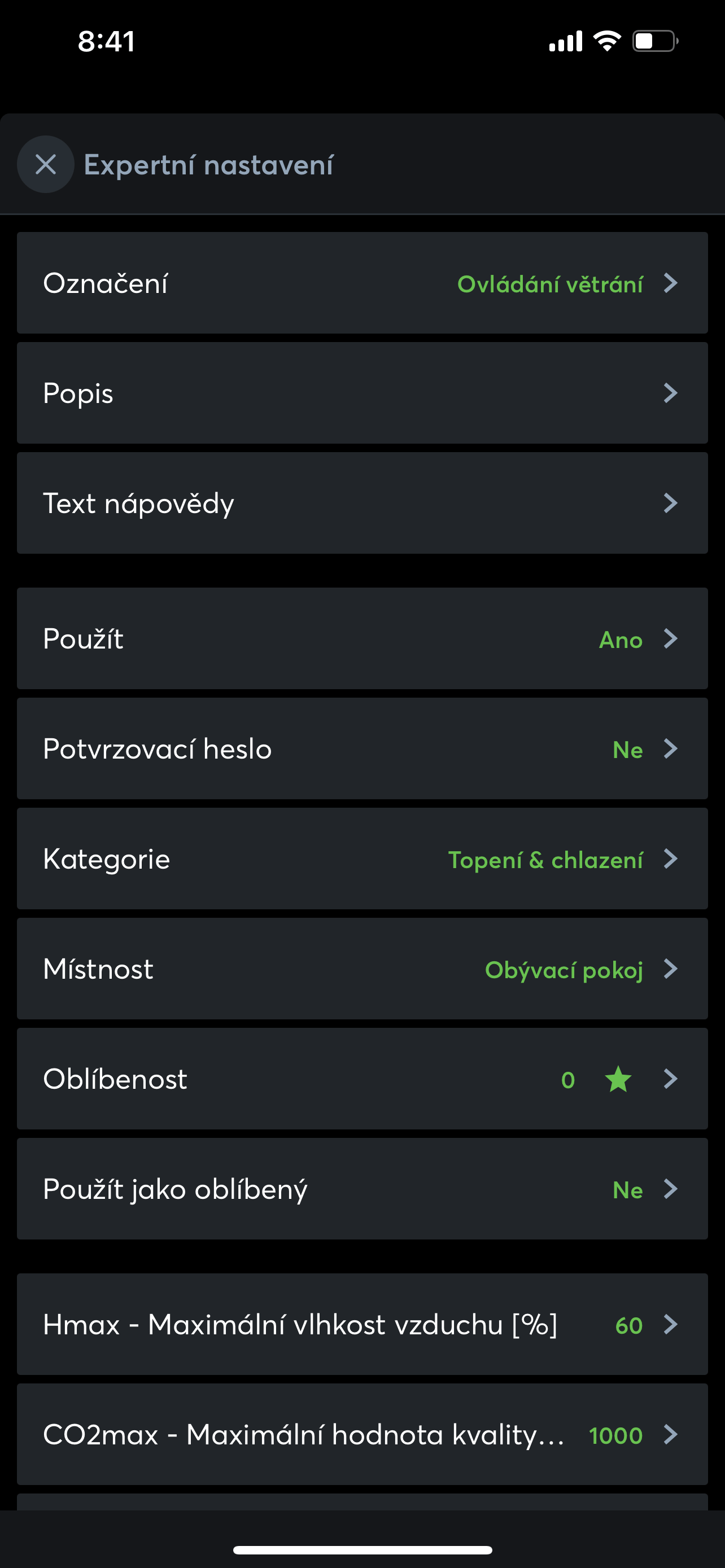Open the Místnost row
The image size is (725, 1568).
362,969
